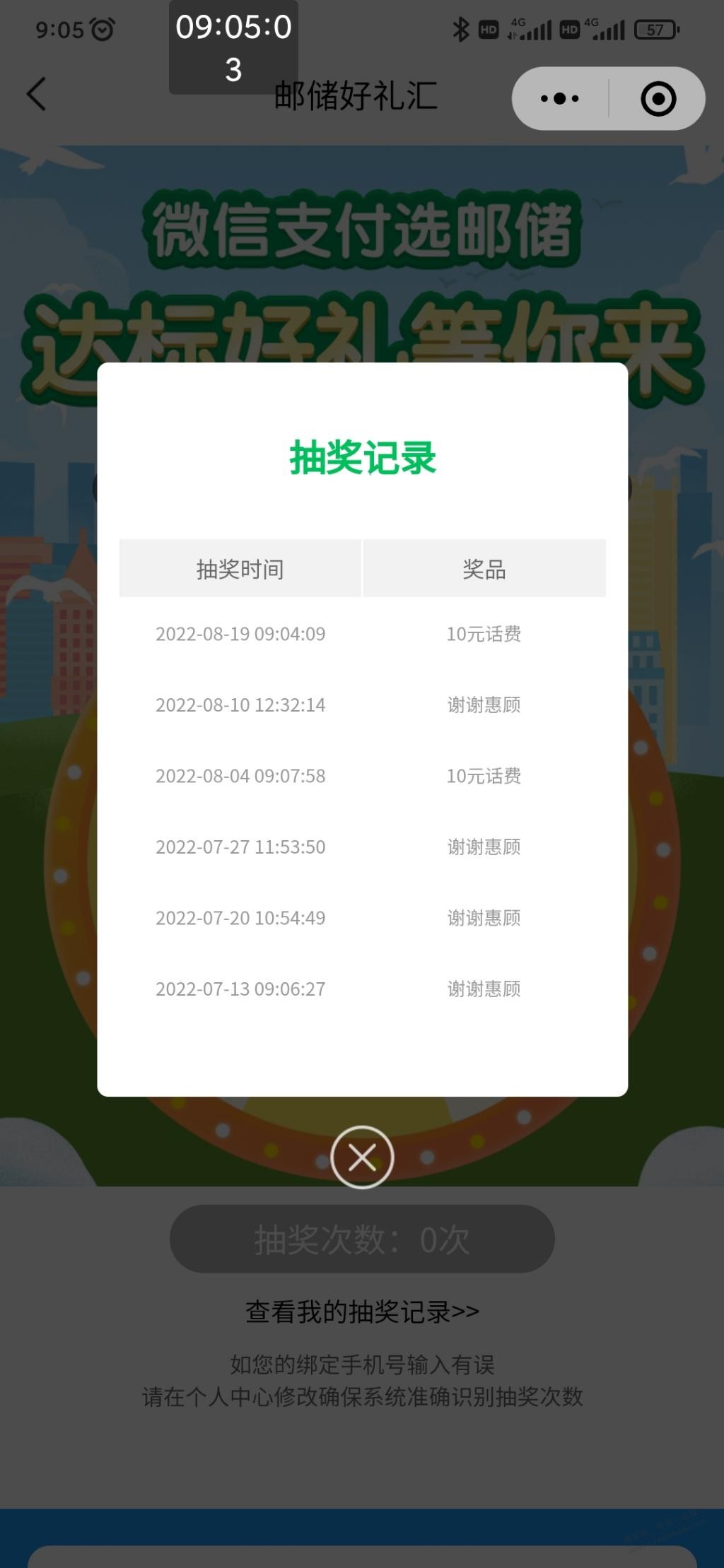Select the 抽奖时间 column header
Viewport: 724px width, 1568px height.
(240, 569)
